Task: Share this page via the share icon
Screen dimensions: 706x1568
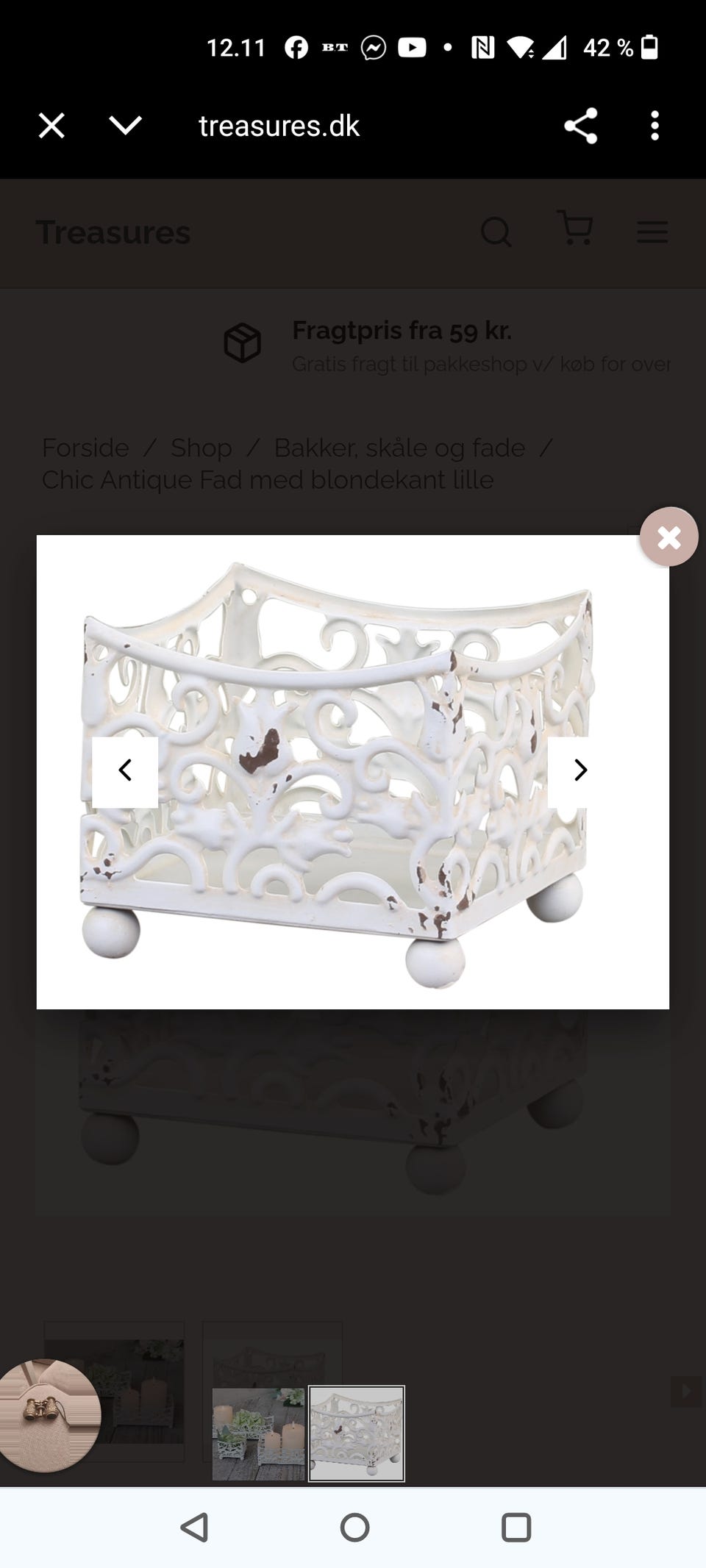Action: click(x=580, y=125)
